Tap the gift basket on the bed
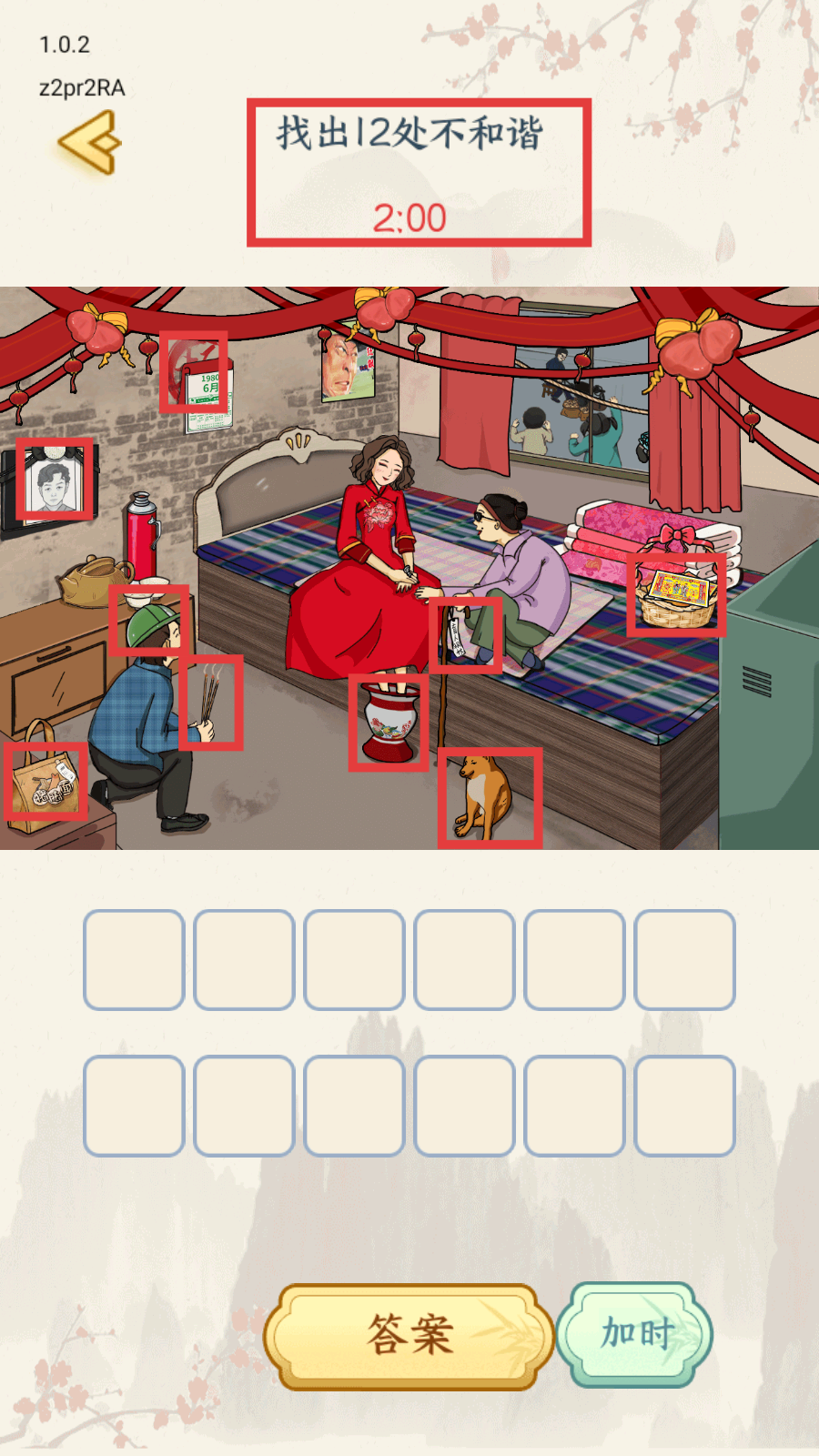The width and height of the screenshot is (819, 1456). pyautogui.click(x=676, y=596)
